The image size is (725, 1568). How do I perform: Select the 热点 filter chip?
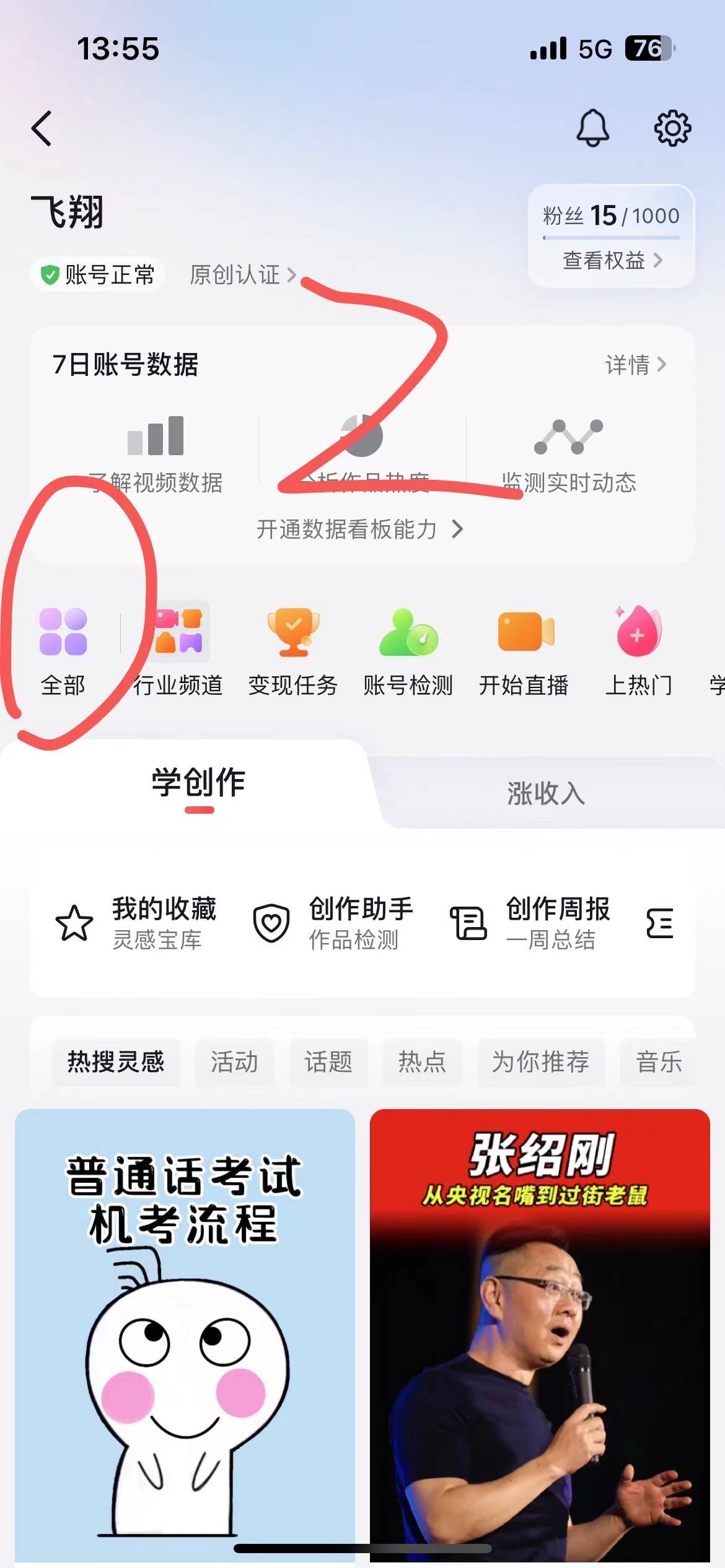(422, 1062)
